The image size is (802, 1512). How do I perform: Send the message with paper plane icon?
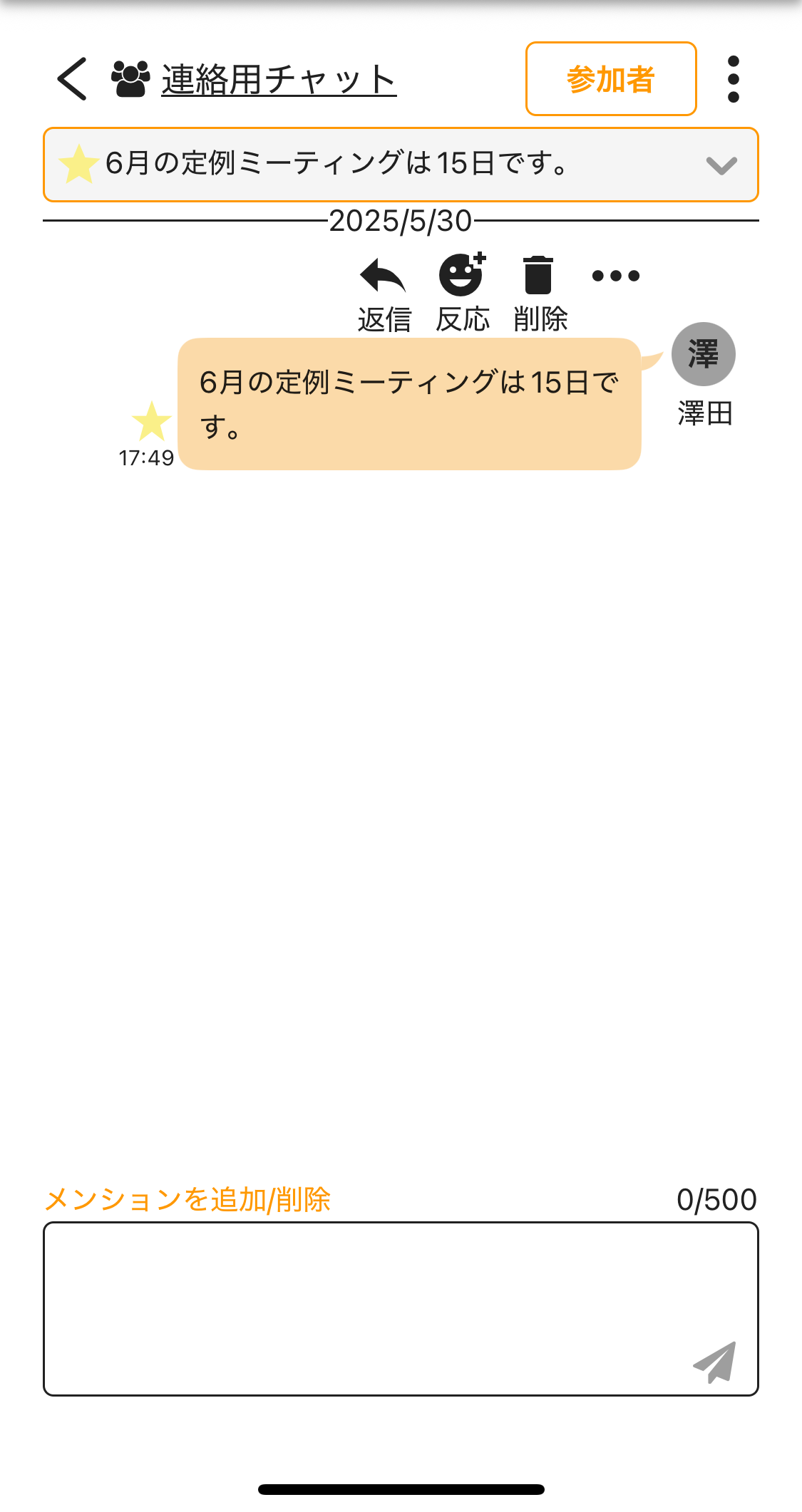coord(715,1362)
